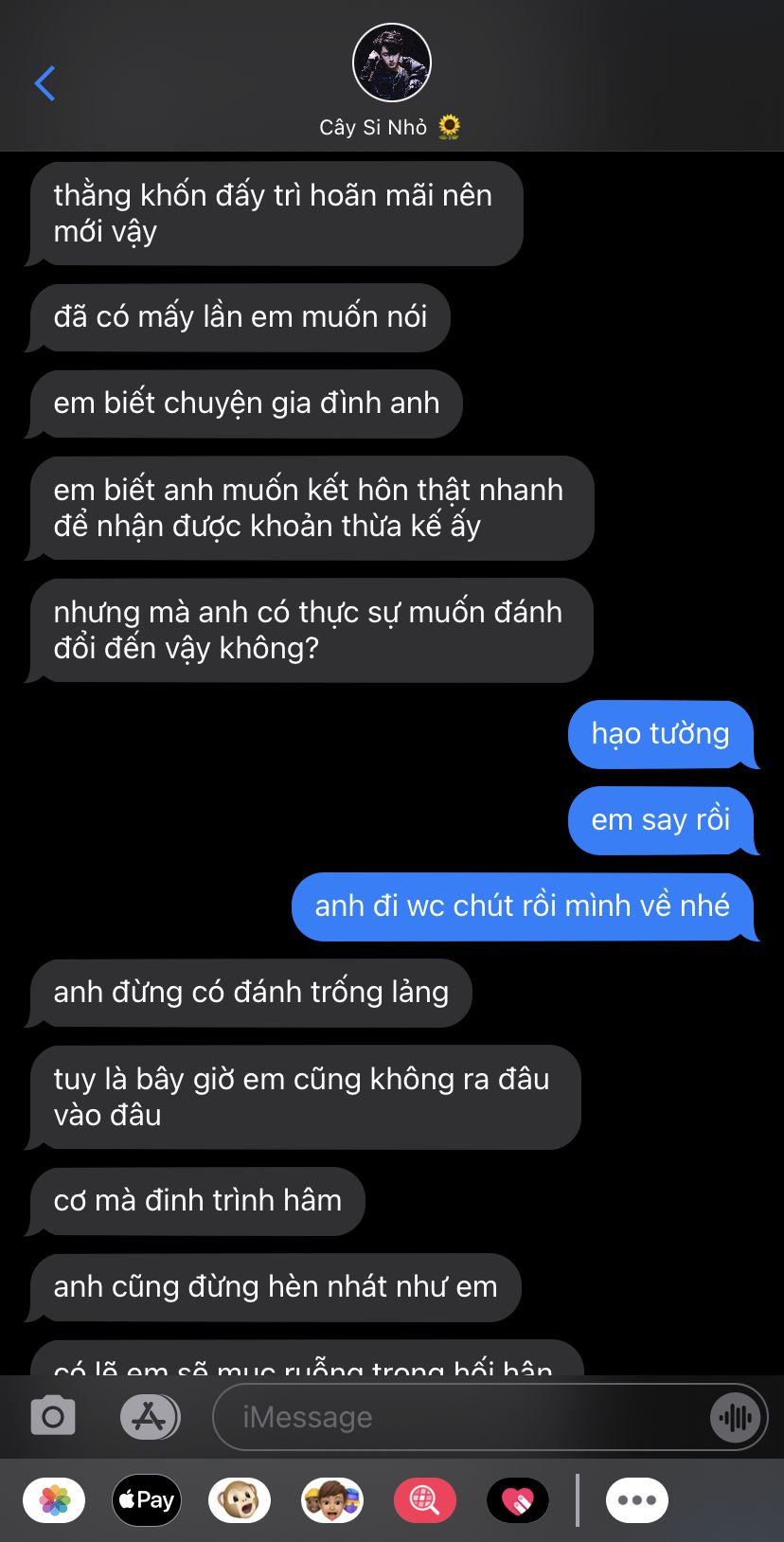The height and width of the screenshot is (1542, 784).
Task: Record an audio message
Action: coord(736,1417)
